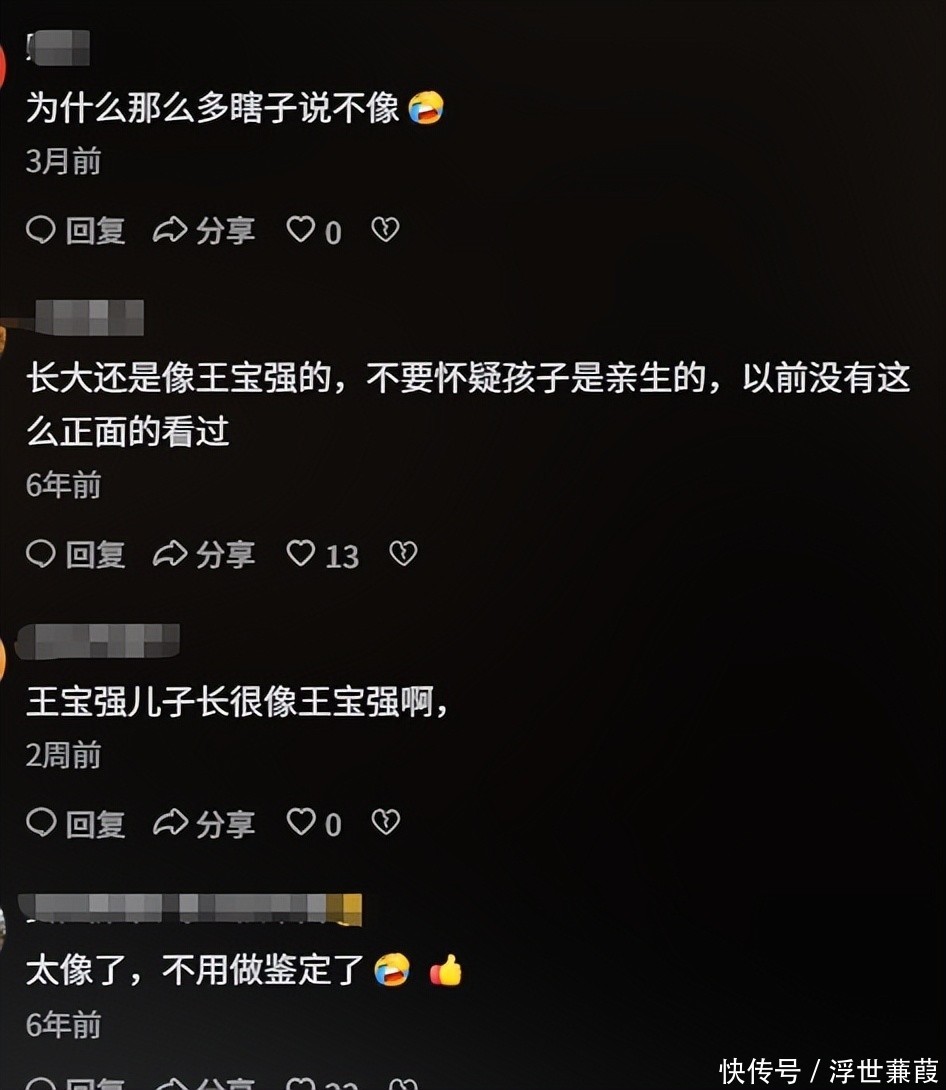
Task: Like the comment "王宝强儿子长很像王宝强啊"
Action: click(x=301, y=823)
